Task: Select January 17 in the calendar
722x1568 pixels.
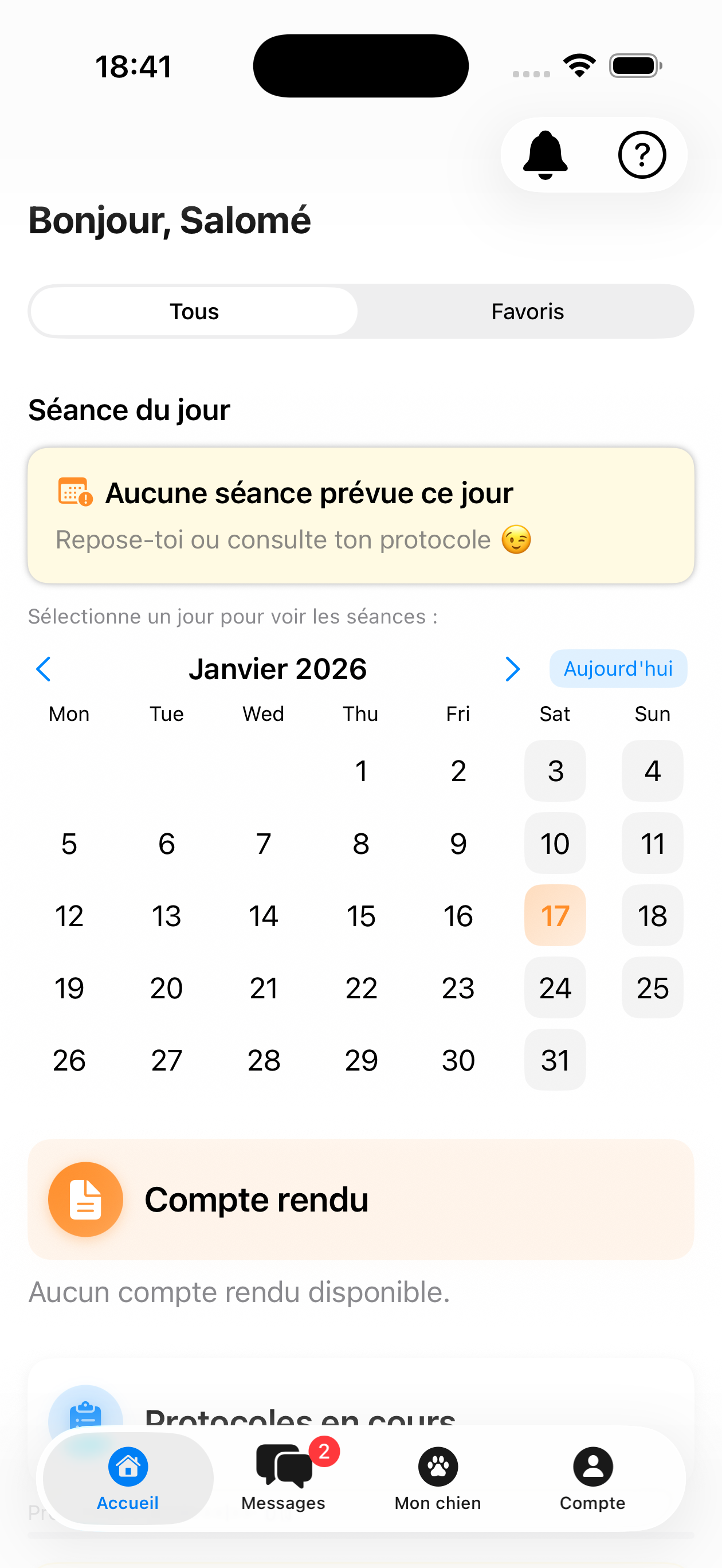Action: point(555,915)
